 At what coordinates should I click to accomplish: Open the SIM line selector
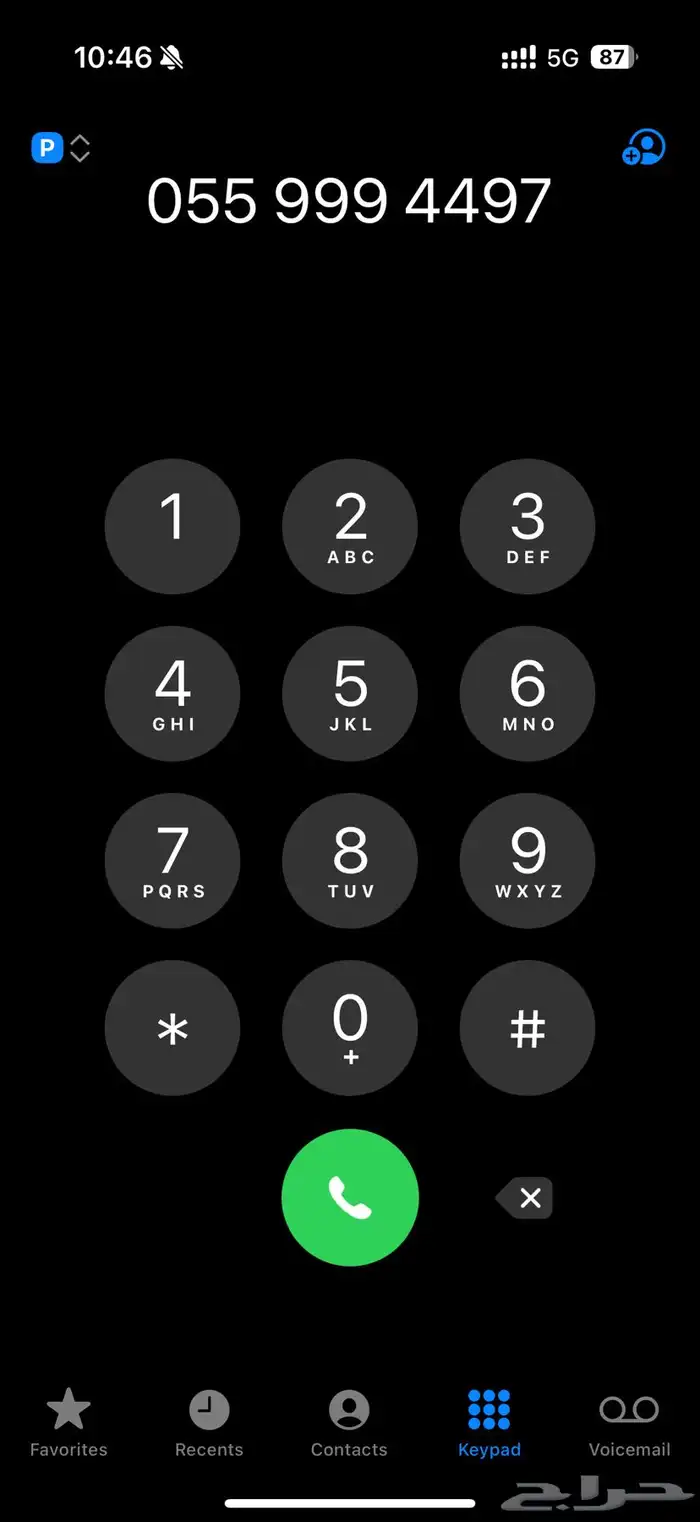pos(60,149)
